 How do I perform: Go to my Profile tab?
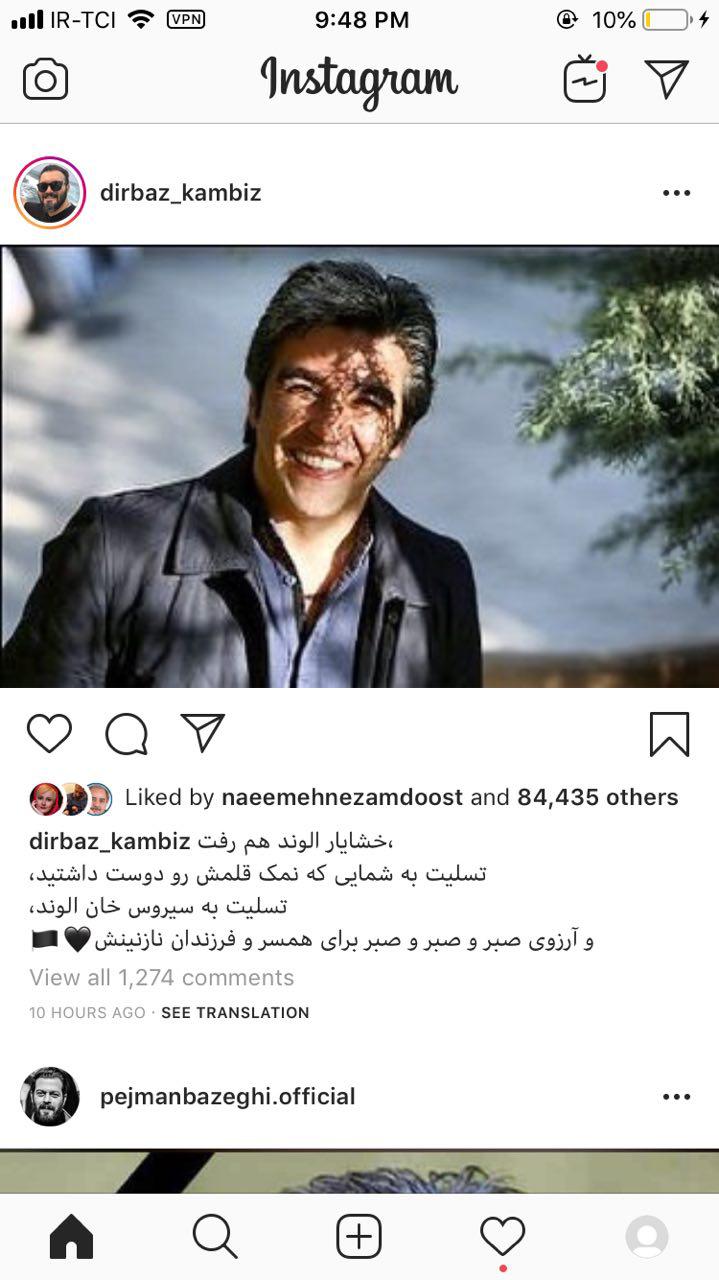click(646, 1237)
